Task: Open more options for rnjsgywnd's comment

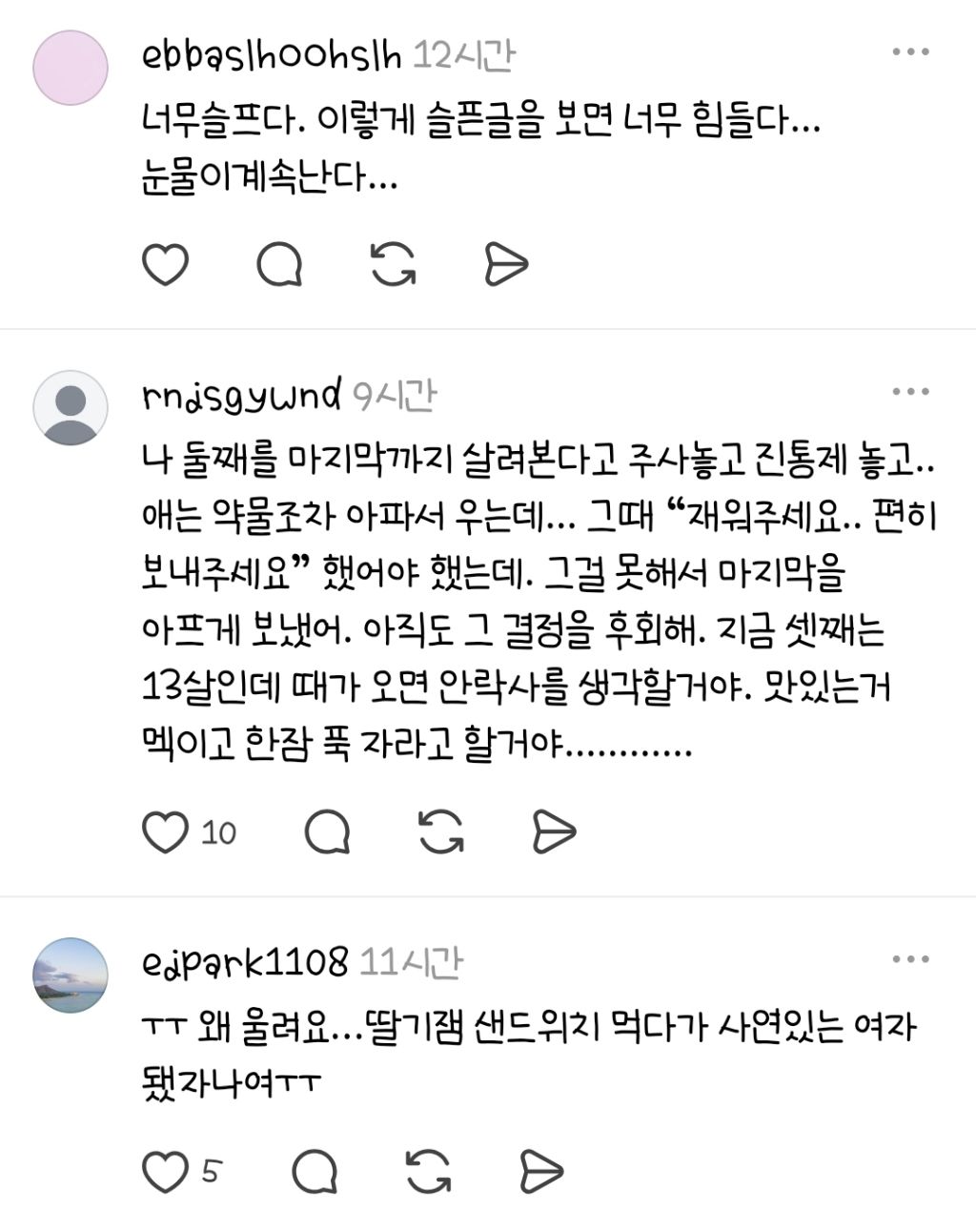Action: pyautogui.click(x=910, y=392)
